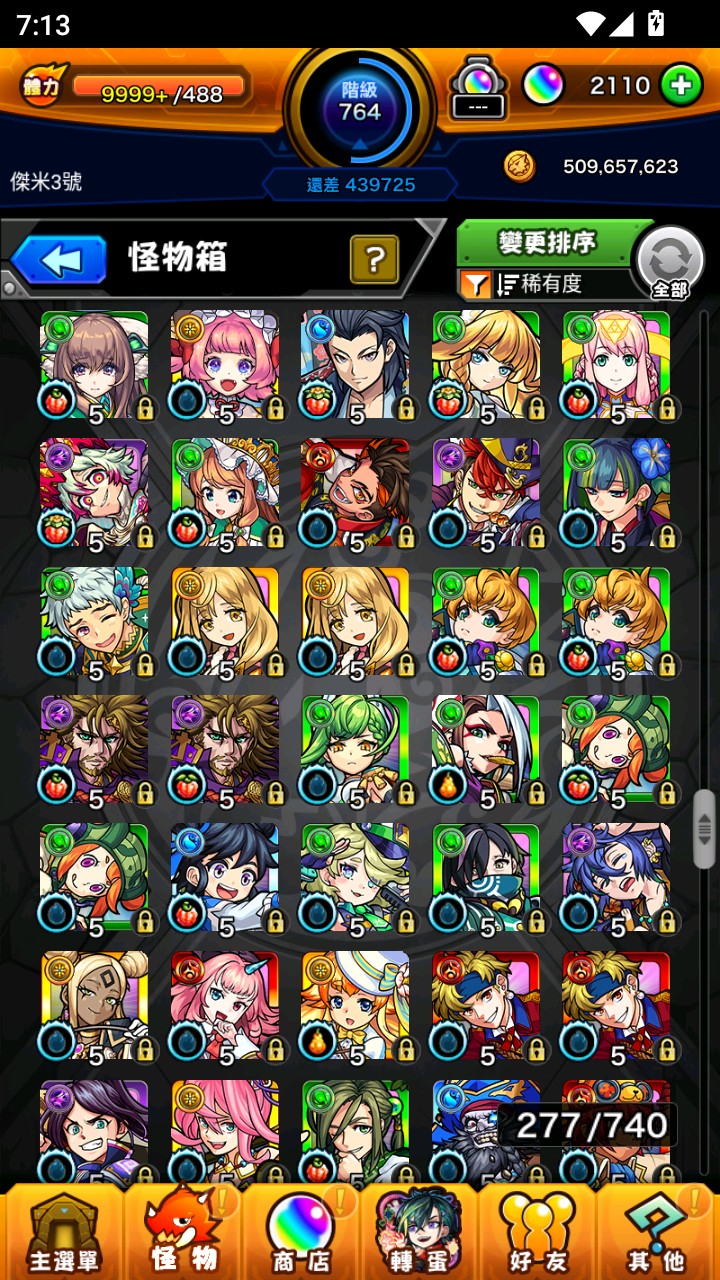Switch to the 怪物 tab
Viewport: 720px width, 1280px height.
coord(183,1232)
